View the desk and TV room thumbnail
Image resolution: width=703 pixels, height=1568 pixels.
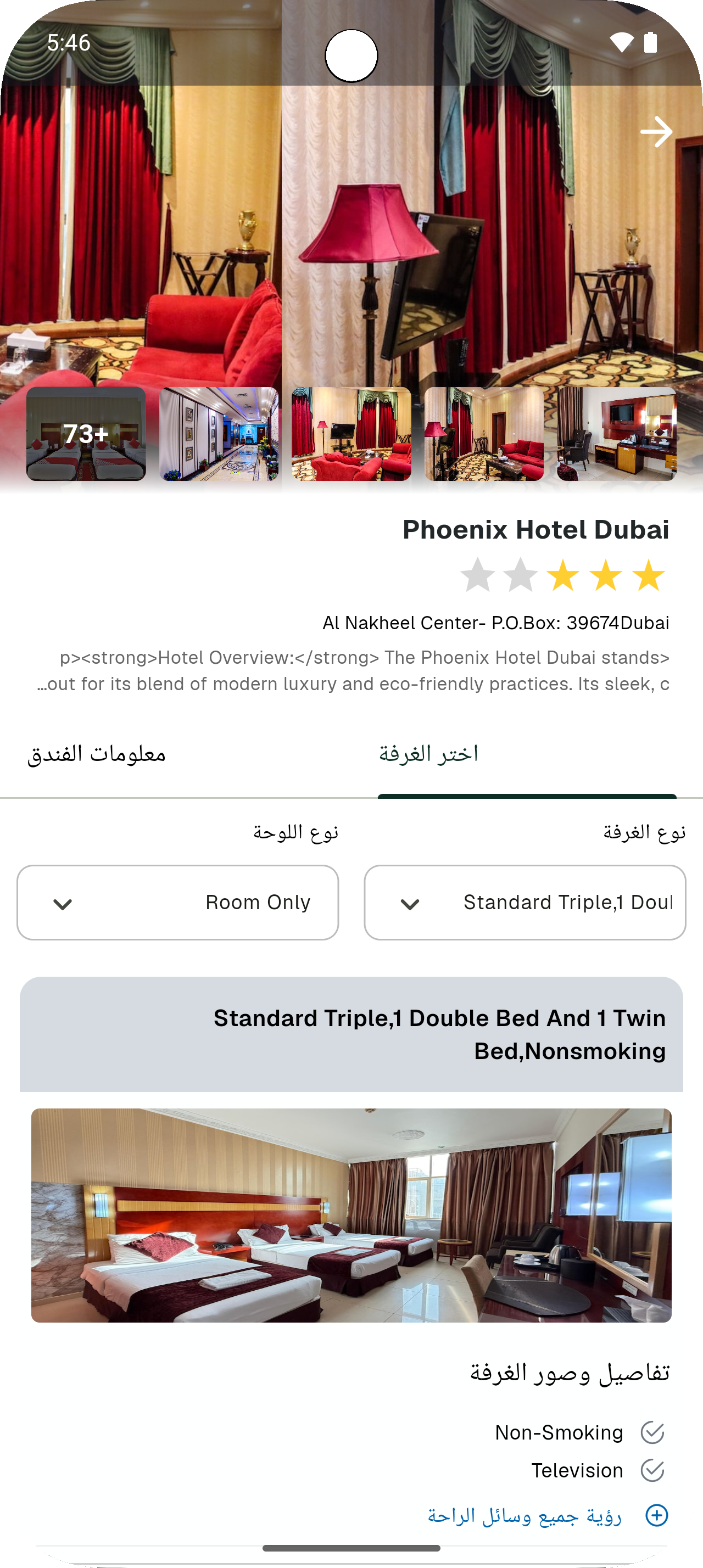616,434
